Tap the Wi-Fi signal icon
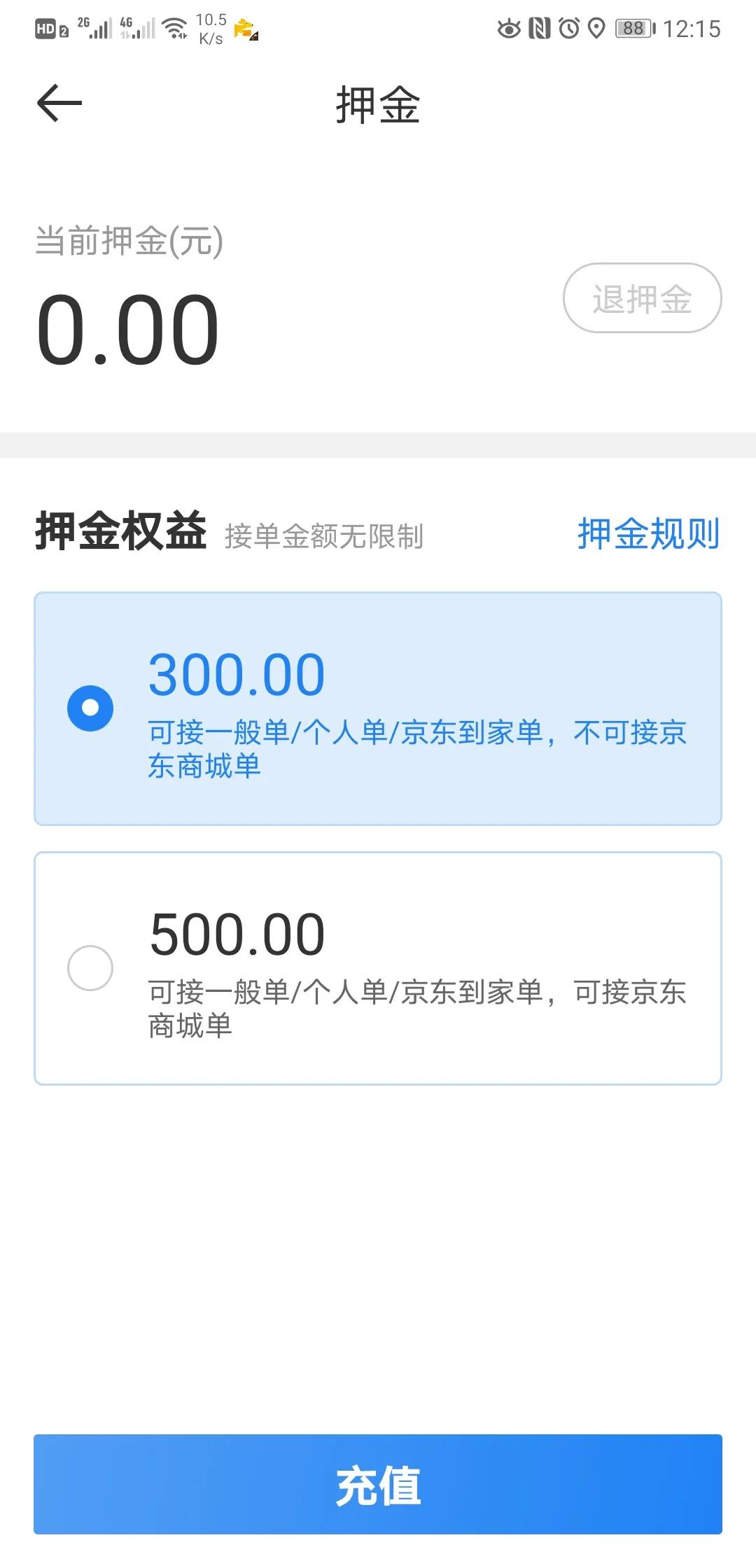Image resolution: width=756 pixels, height=1568 pixels. 174,29
